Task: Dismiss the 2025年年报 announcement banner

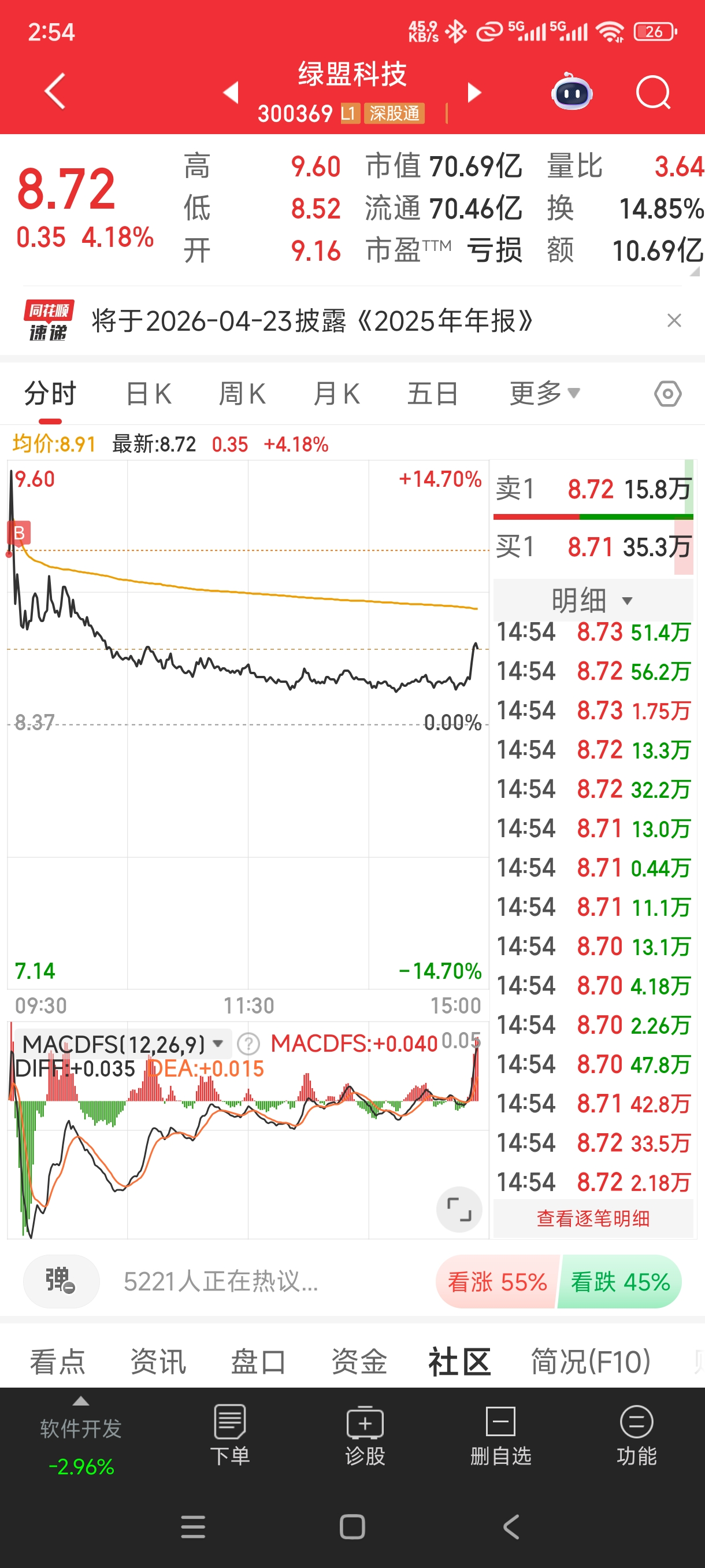Action: point(673,320)
